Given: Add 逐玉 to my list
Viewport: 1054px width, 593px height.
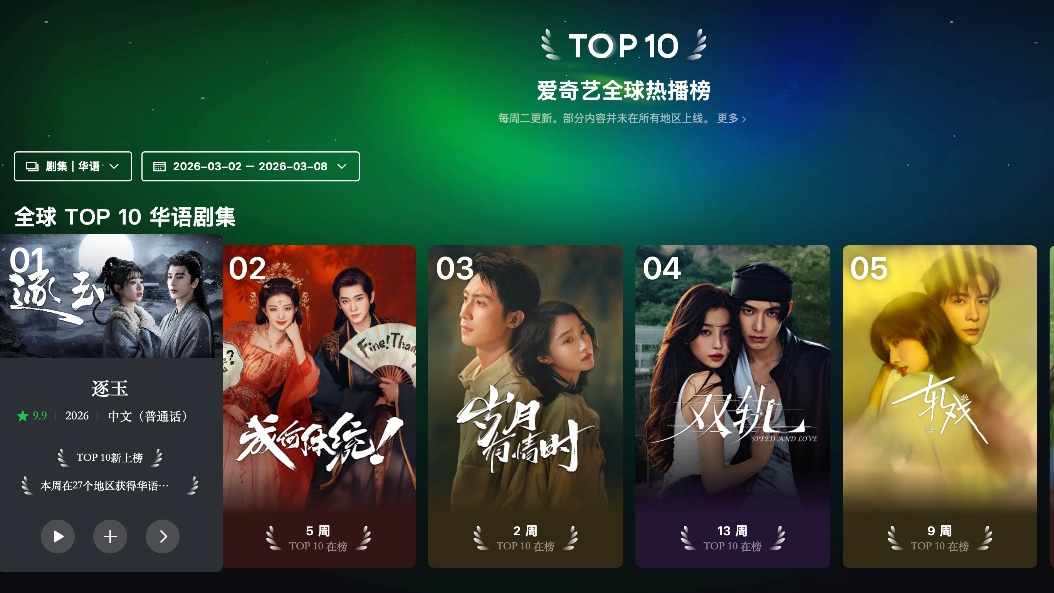Looking at the screenshot, I should (x=110, y=537).
